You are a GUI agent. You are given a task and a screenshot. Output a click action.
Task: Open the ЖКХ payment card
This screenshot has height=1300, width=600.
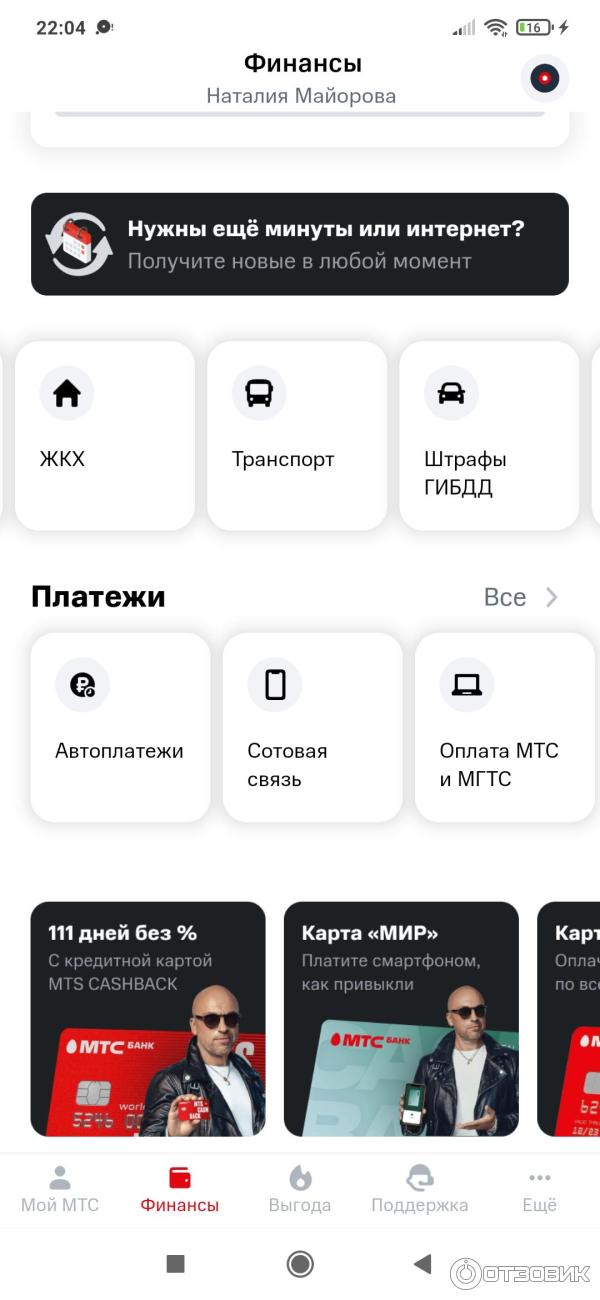point(104,435)
